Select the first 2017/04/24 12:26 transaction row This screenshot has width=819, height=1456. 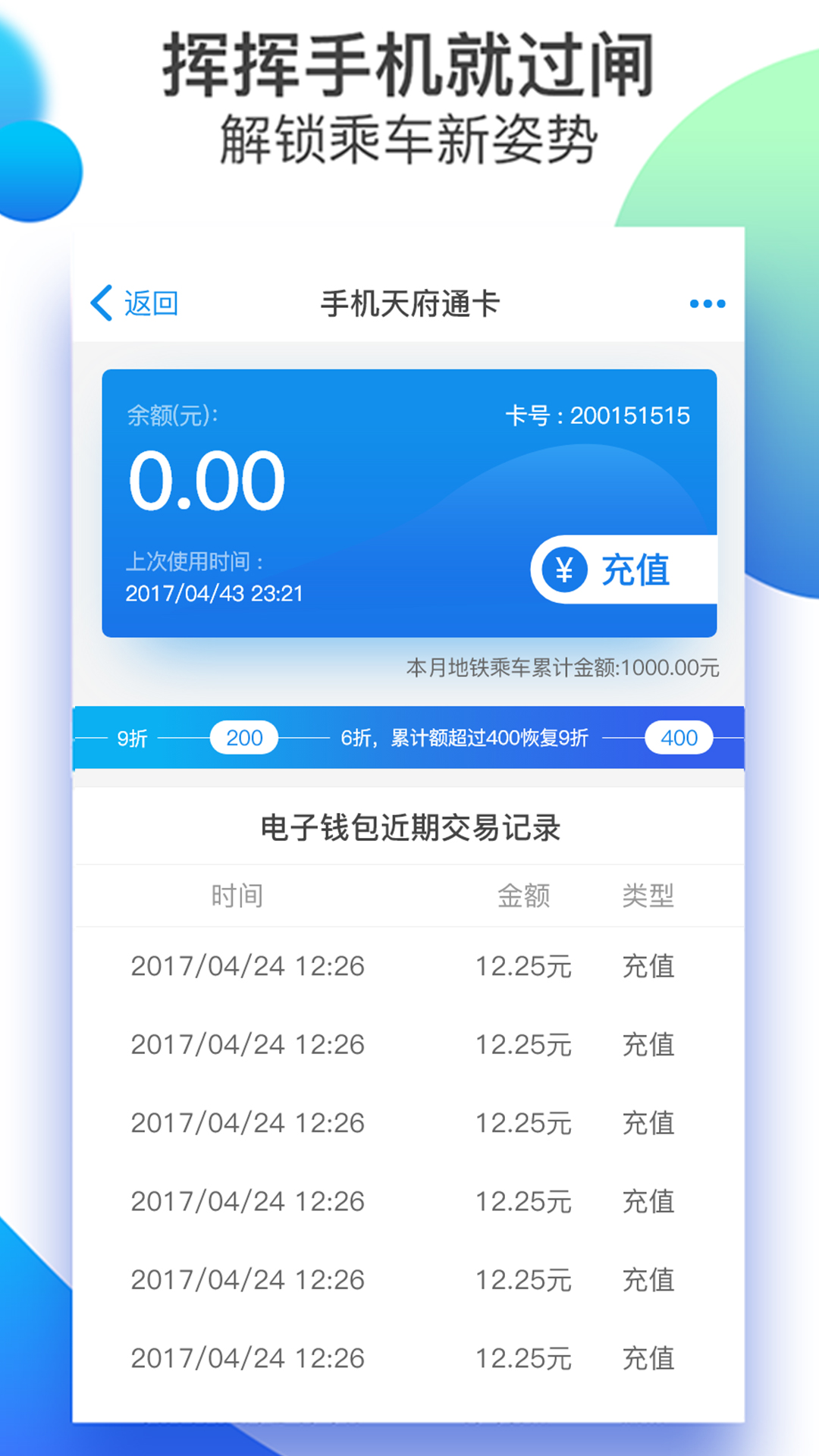409,966
